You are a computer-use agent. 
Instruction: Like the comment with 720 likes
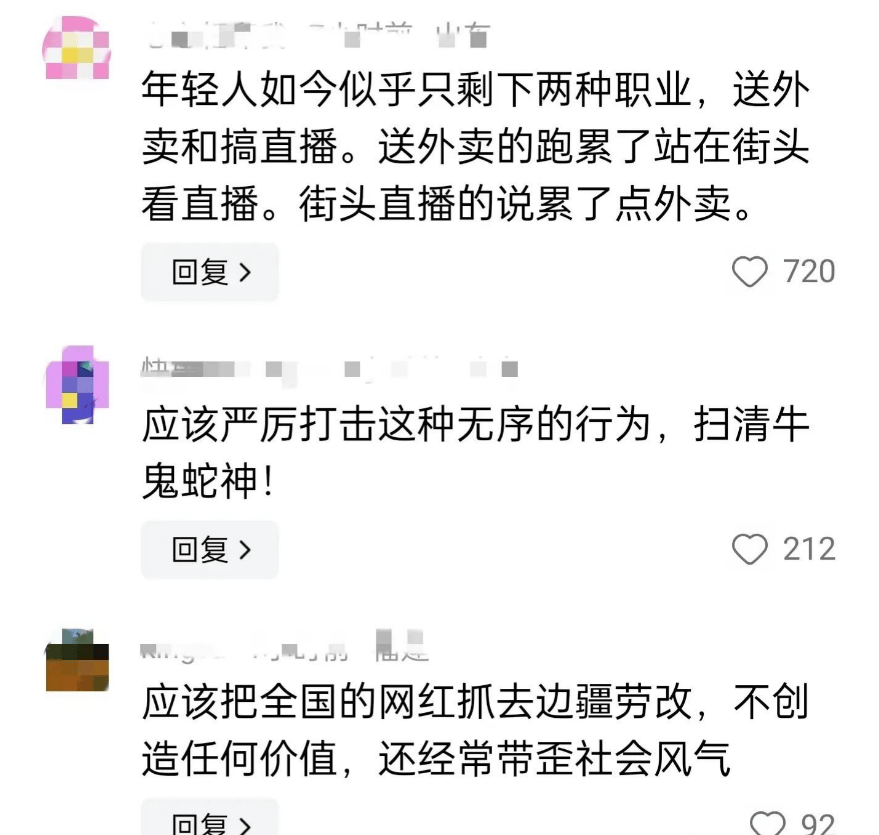pos(750,272)
